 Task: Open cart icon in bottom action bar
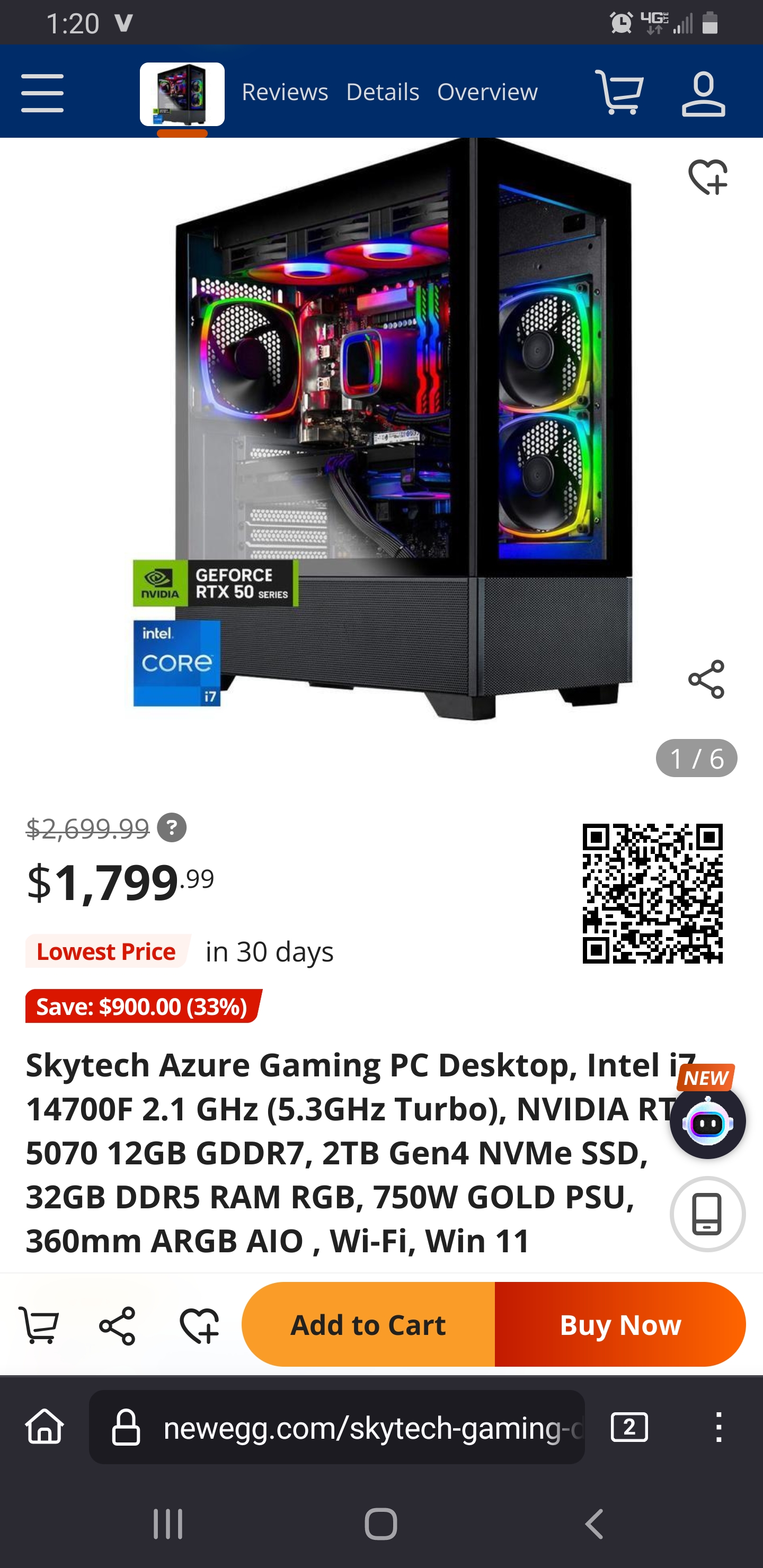pos(40,1325)
